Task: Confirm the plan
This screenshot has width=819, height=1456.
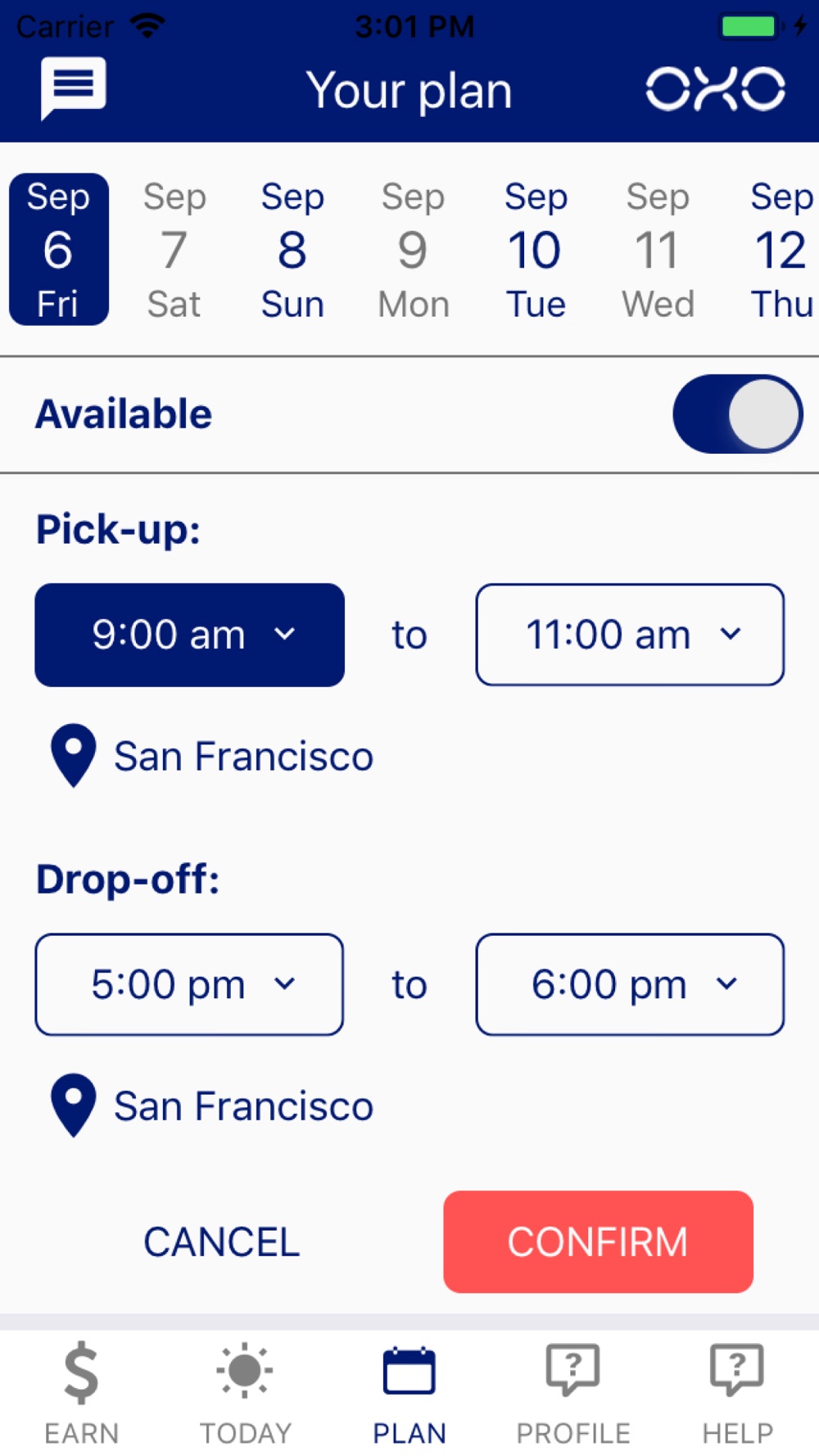Action: pos(599,1242)
